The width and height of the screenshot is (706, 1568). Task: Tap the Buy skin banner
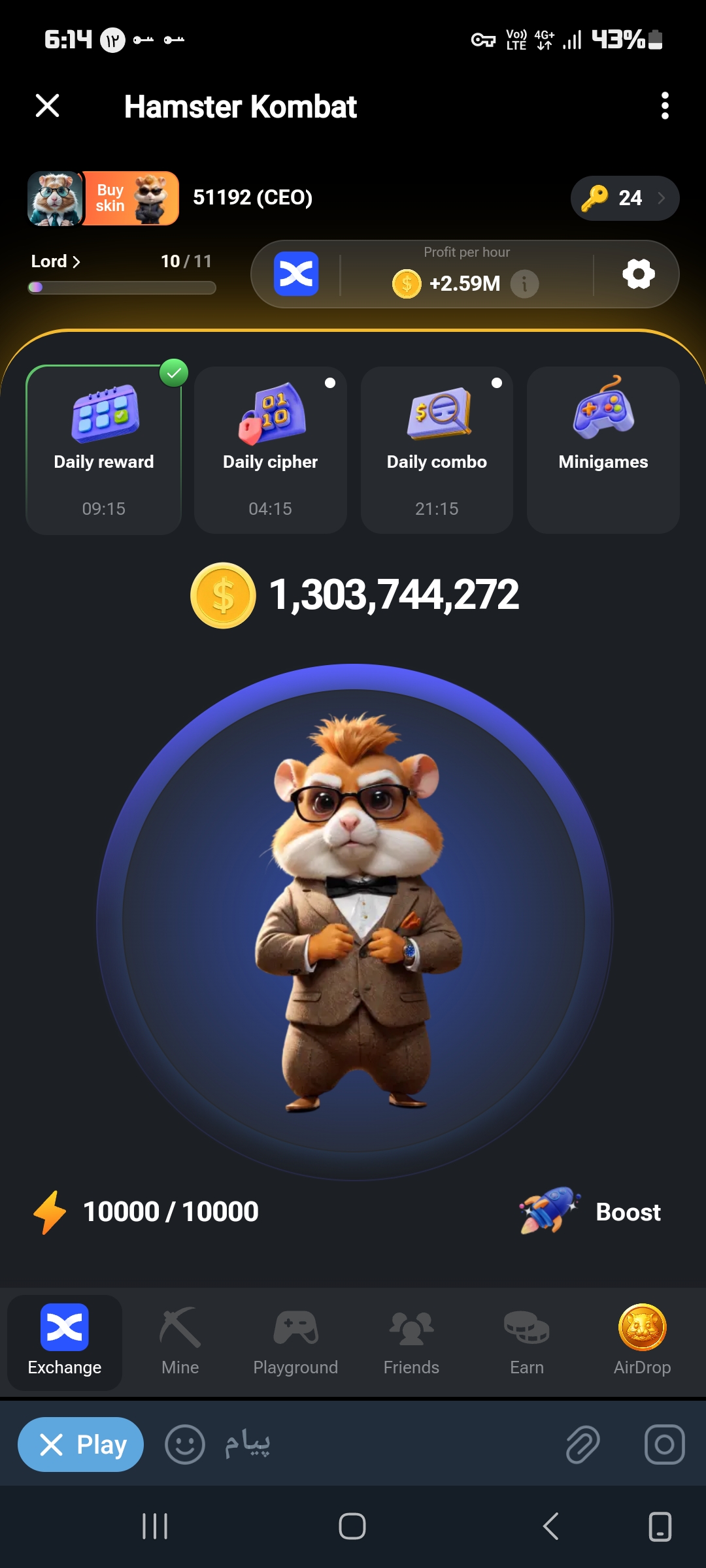(x=131, y=198)
